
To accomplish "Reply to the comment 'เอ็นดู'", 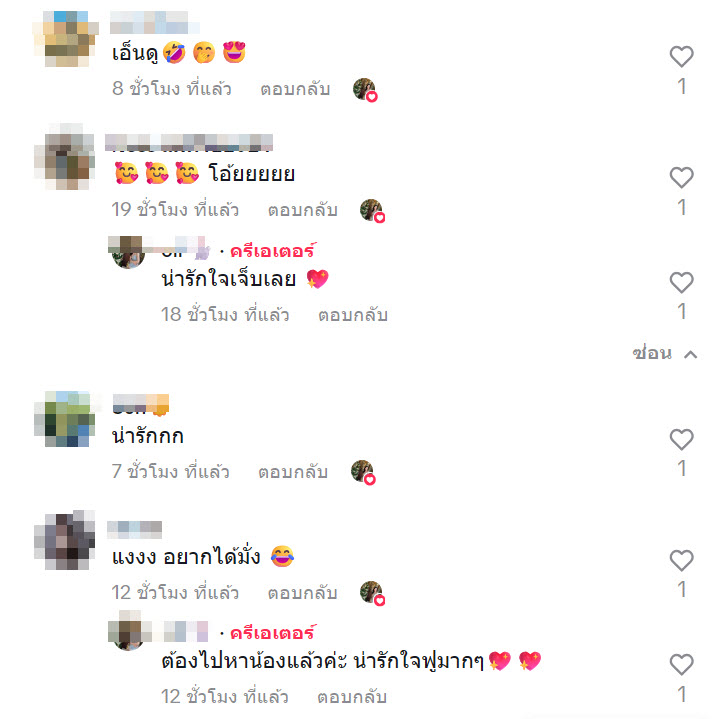I will [295, 89].
